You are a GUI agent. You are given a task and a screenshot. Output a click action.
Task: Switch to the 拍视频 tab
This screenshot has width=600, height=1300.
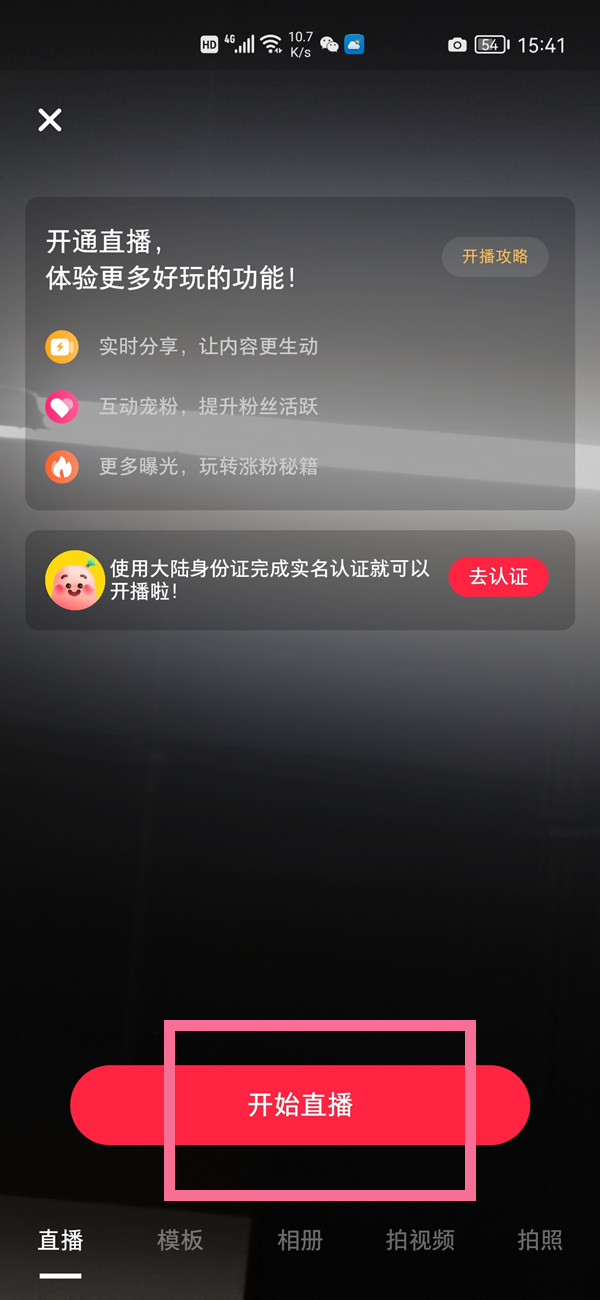click(x=420, y=1241)
